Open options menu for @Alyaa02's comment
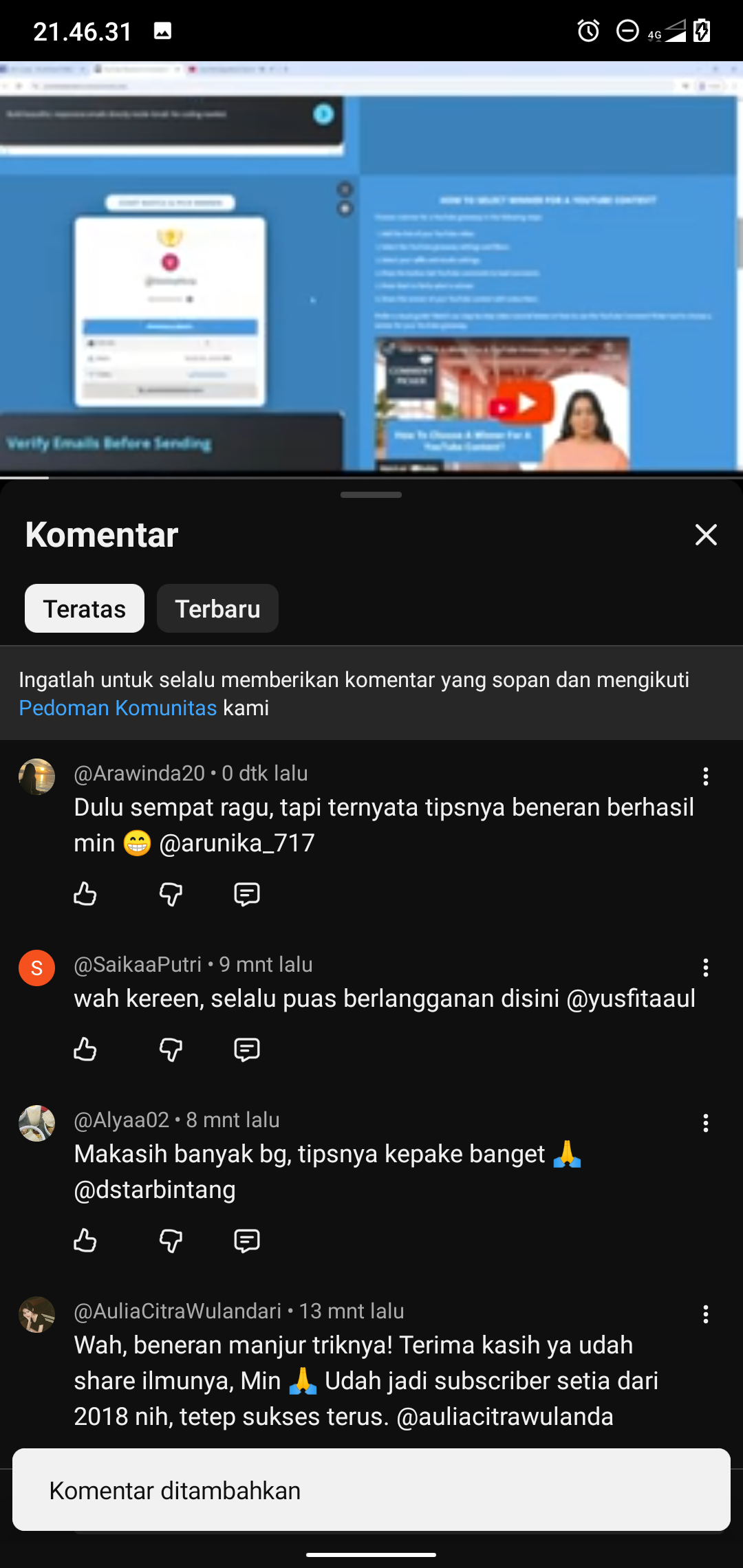The height and width of the screenshot is (1568, 743). tap(705, 1123)
